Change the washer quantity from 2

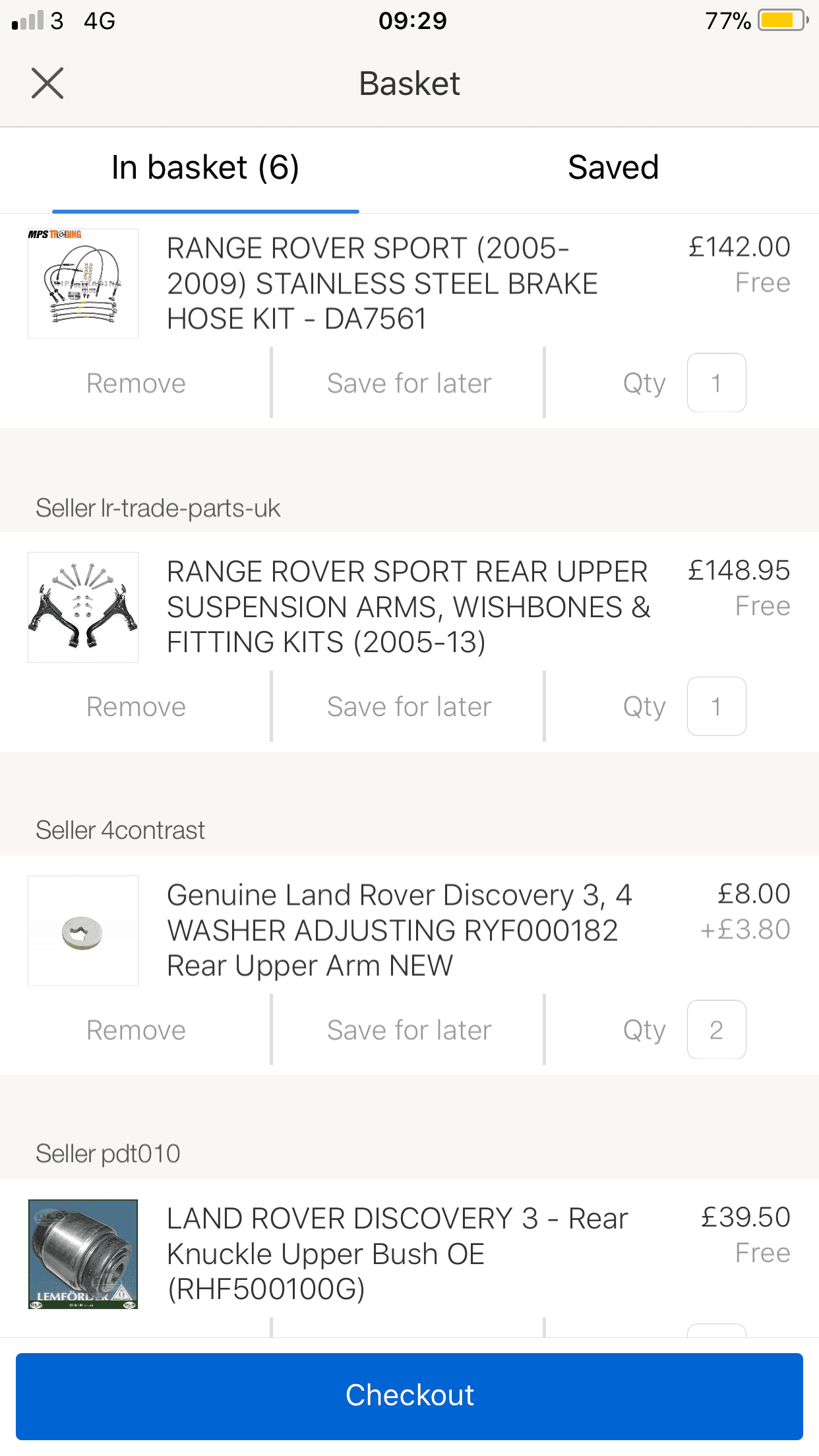tap(716, 1030)
